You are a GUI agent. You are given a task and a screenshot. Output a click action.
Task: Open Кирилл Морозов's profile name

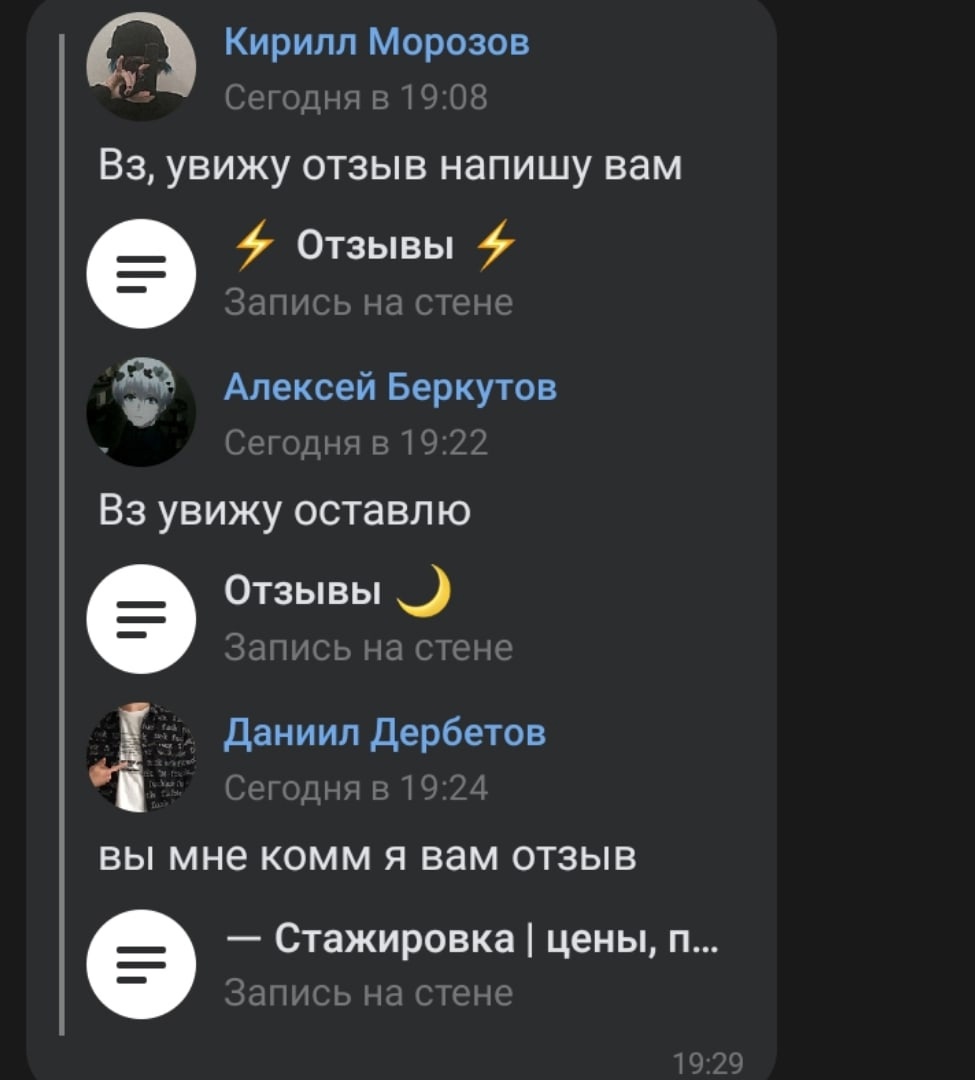coord(377,43)
